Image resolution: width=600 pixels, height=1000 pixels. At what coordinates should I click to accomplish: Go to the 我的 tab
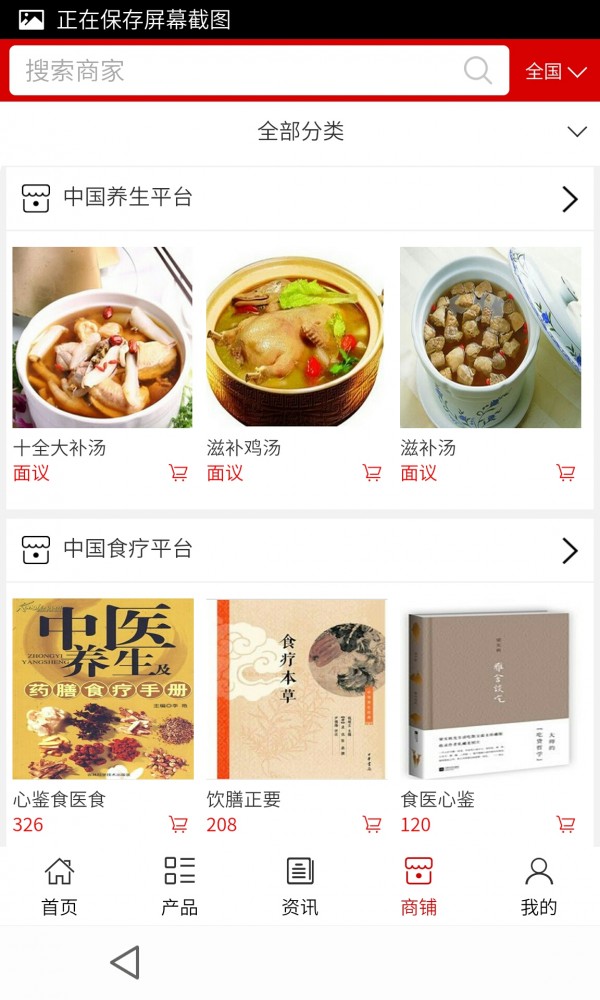point(539,886)
